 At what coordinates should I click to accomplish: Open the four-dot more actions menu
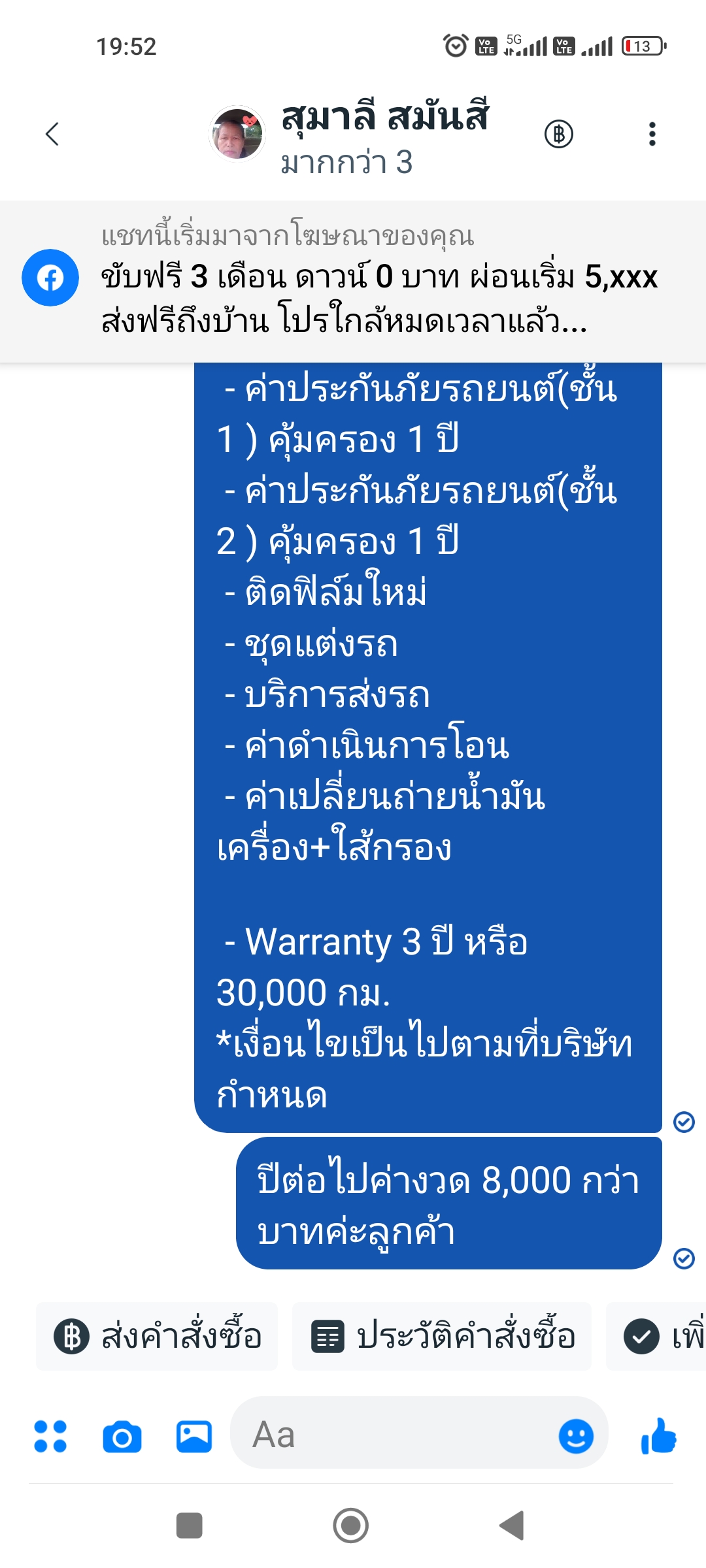click(x=50, y=1437)
